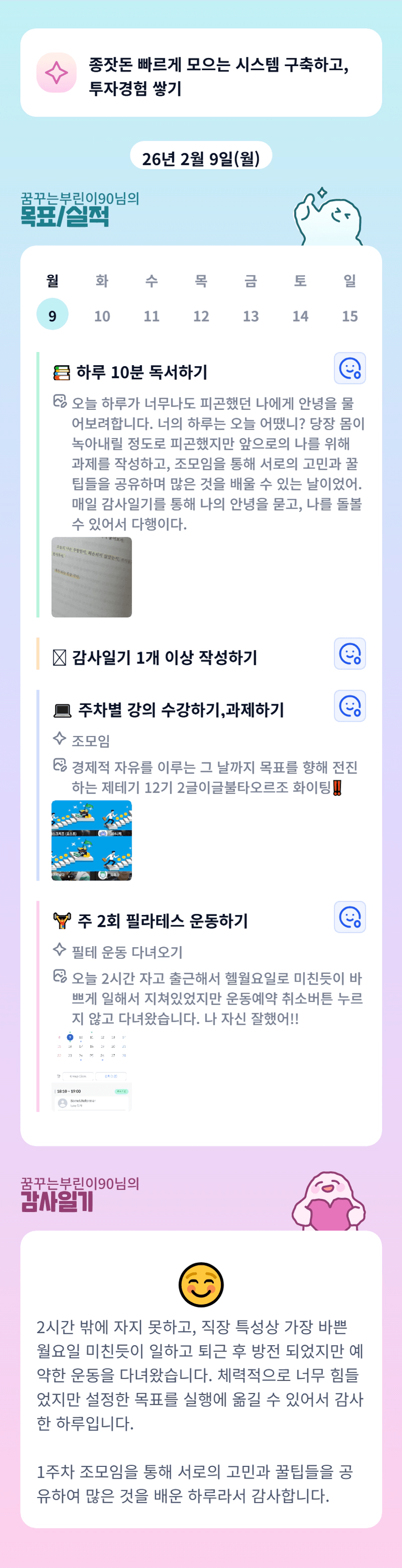Add emoji reaction to 감사일기 1개 이상 작성하기
The height and width of the screenshot is (1568, 402).
pyautogui.click(x=350, y=654)
